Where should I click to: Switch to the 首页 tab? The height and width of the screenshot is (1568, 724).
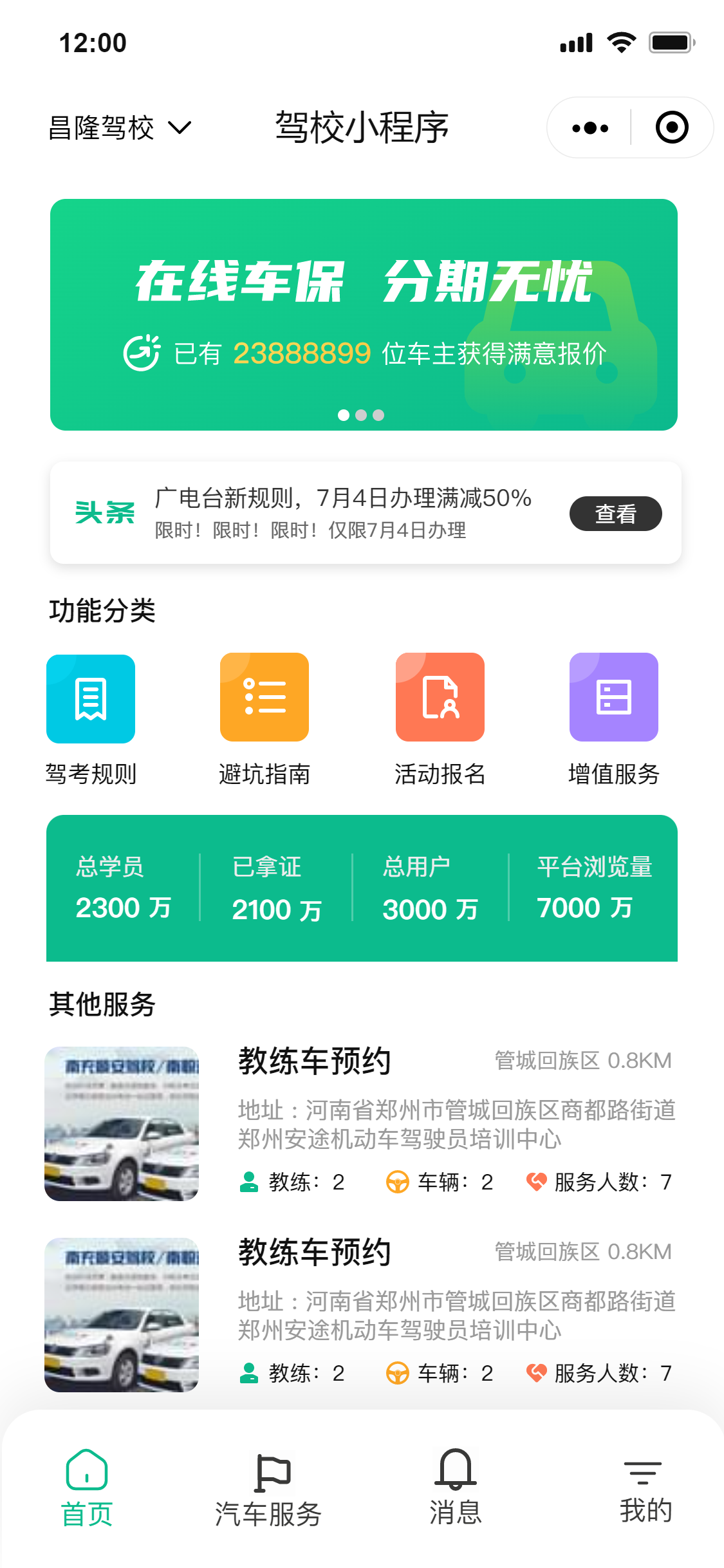87,1487
